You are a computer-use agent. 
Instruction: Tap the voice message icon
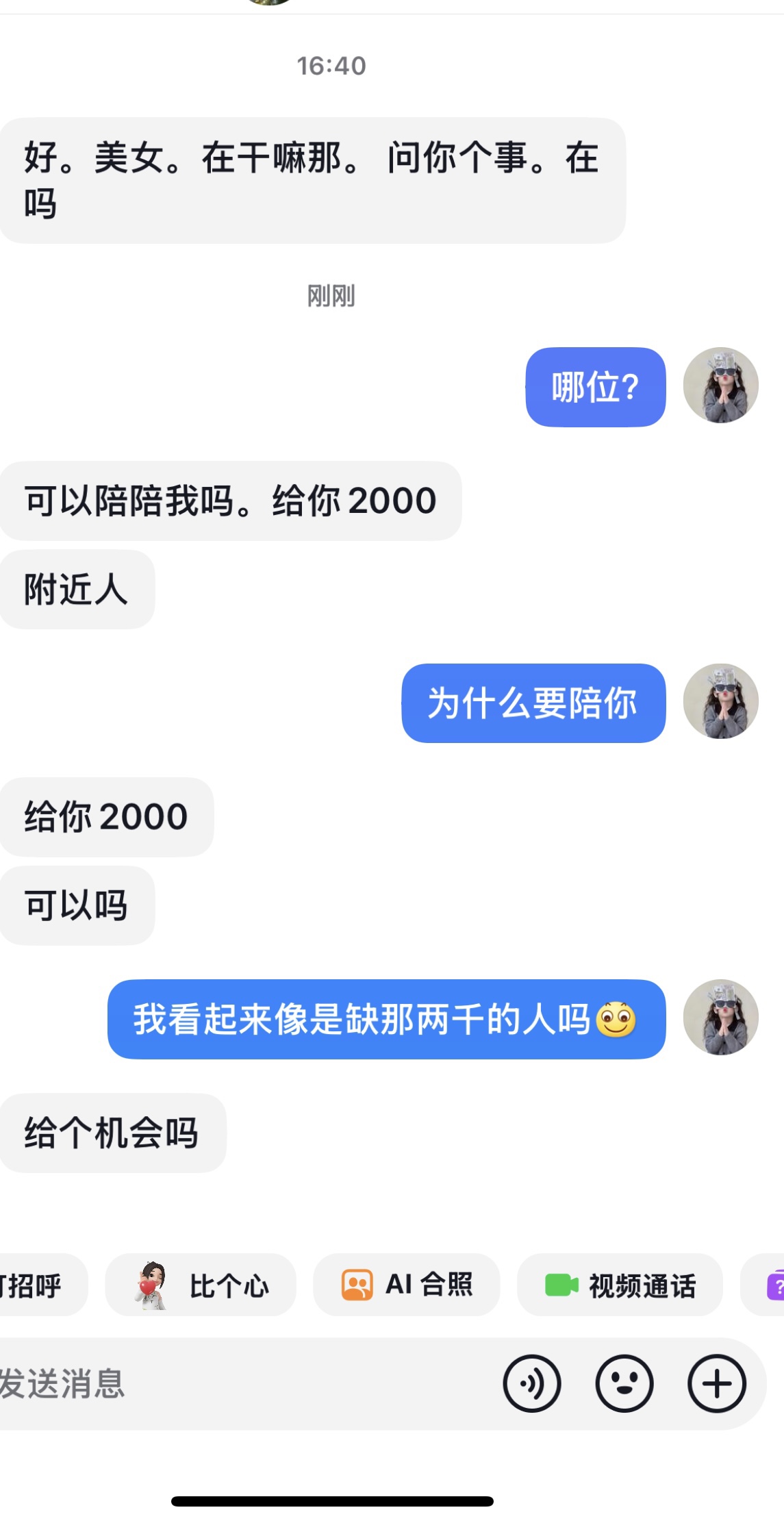click(532, 1384)
